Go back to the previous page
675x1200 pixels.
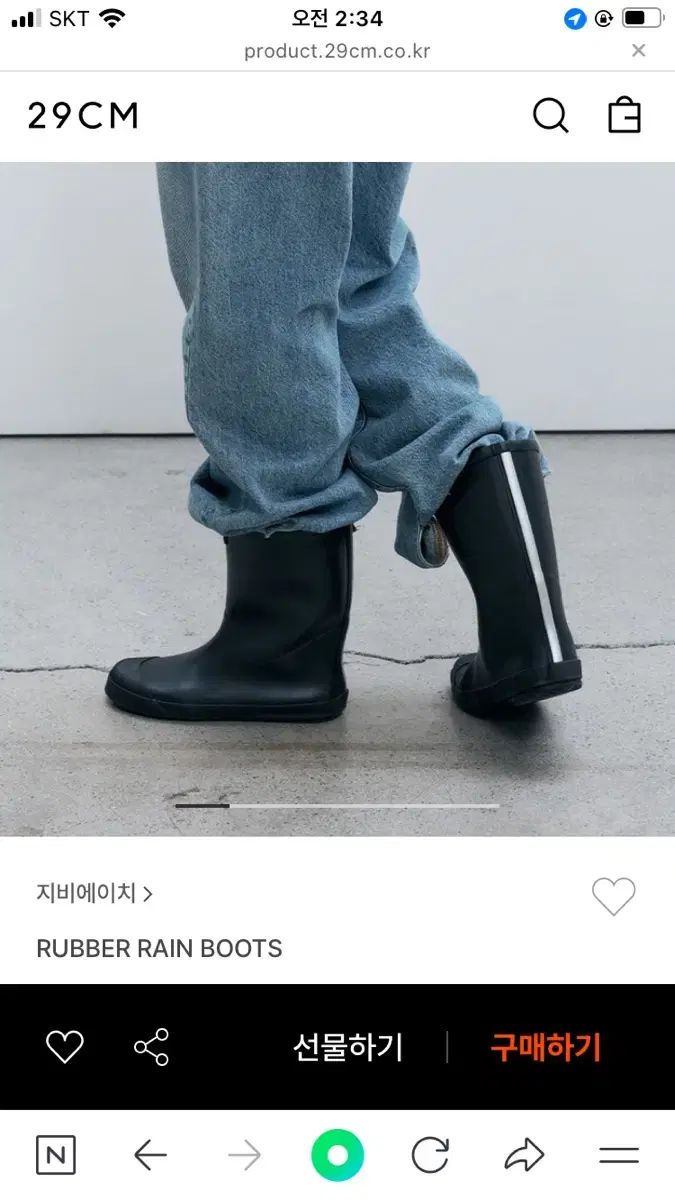pos(150,1156)
